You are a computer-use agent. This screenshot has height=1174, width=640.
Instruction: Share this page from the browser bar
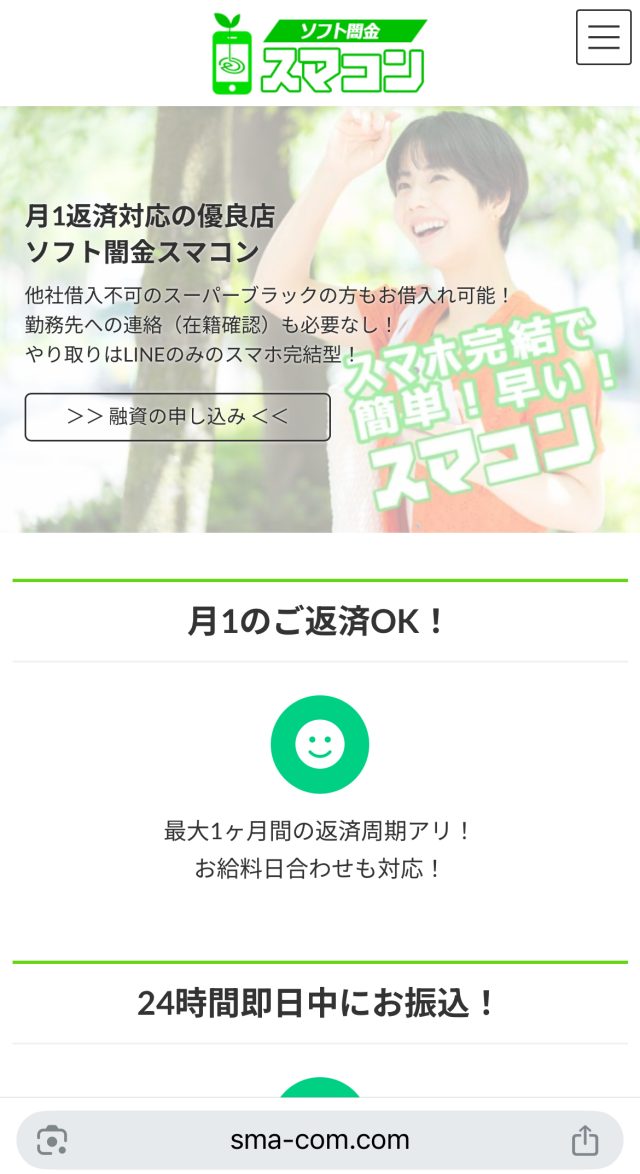[584, 1141]
